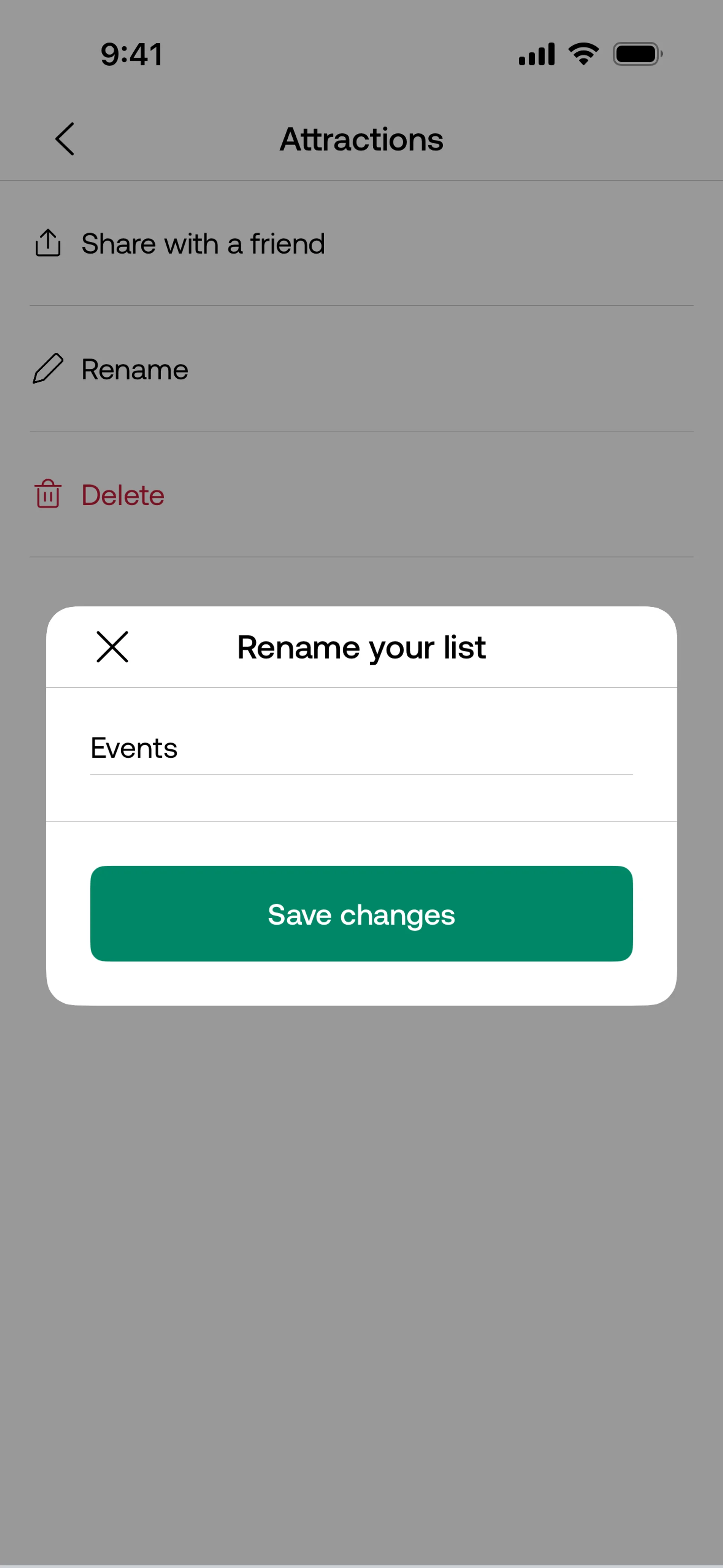Viewport: 723px width, 1568px height.
Task: Close the Rename your list dialog
Action: [113, 646]
